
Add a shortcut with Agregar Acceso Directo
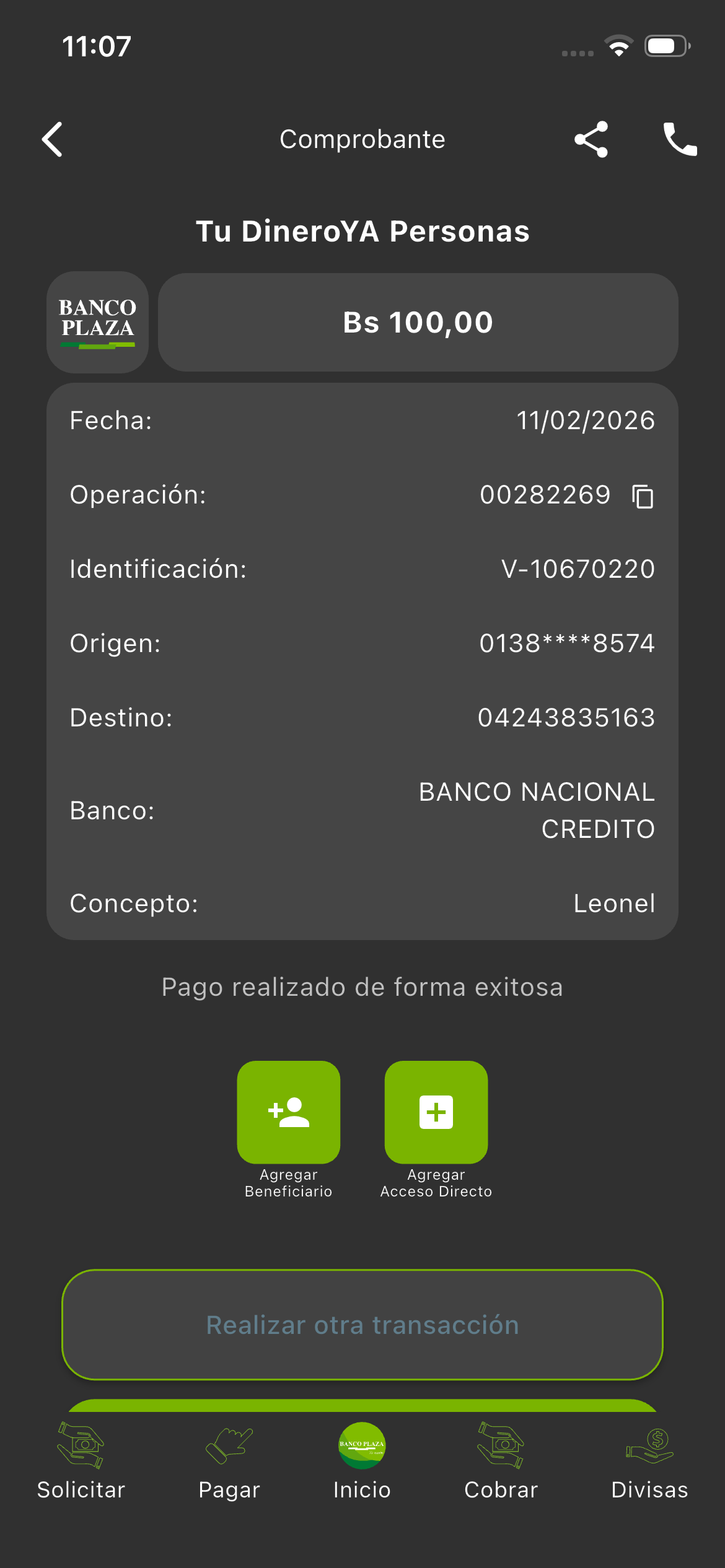coord(436,1112)
